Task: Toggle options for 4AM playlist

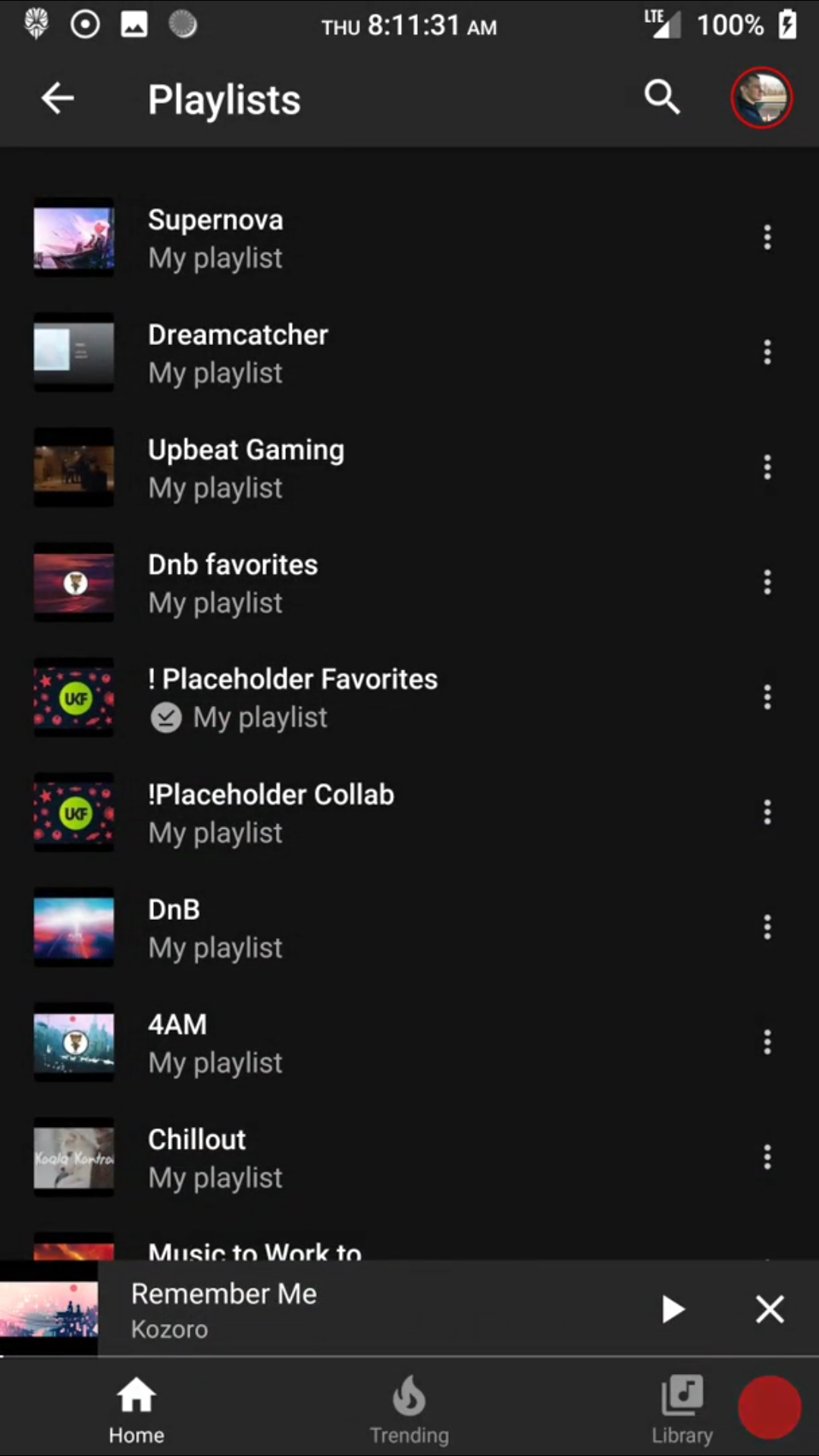Action: [x=767, y=1042]
